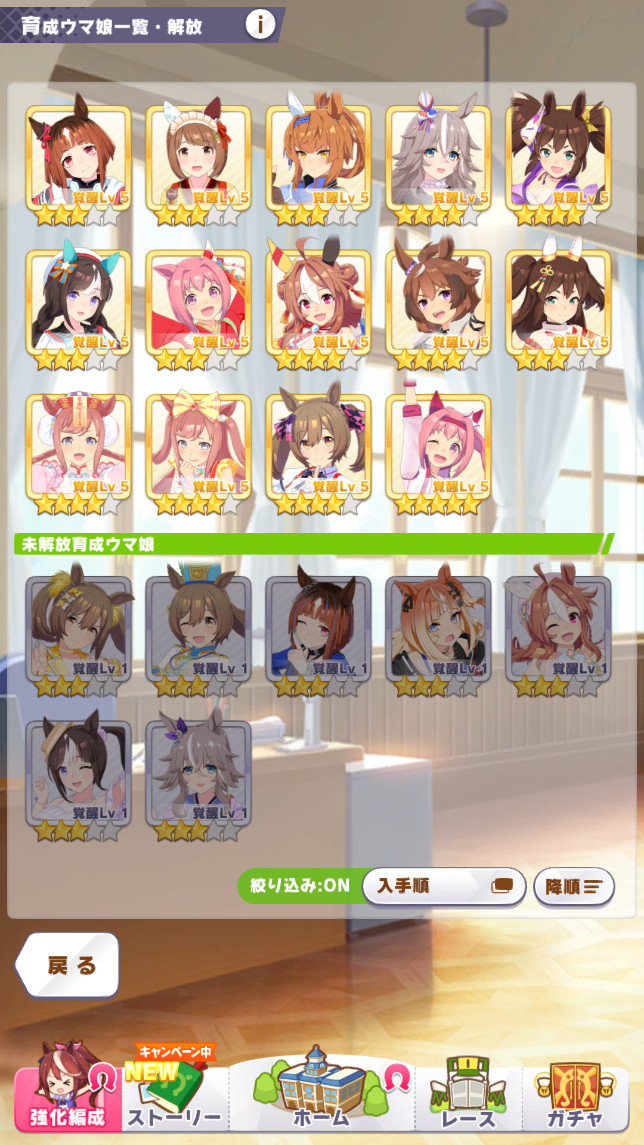This screenshot has width=644, height=1145.
Task: Toggle the 降順 descending order button
Action: [573, 886]
